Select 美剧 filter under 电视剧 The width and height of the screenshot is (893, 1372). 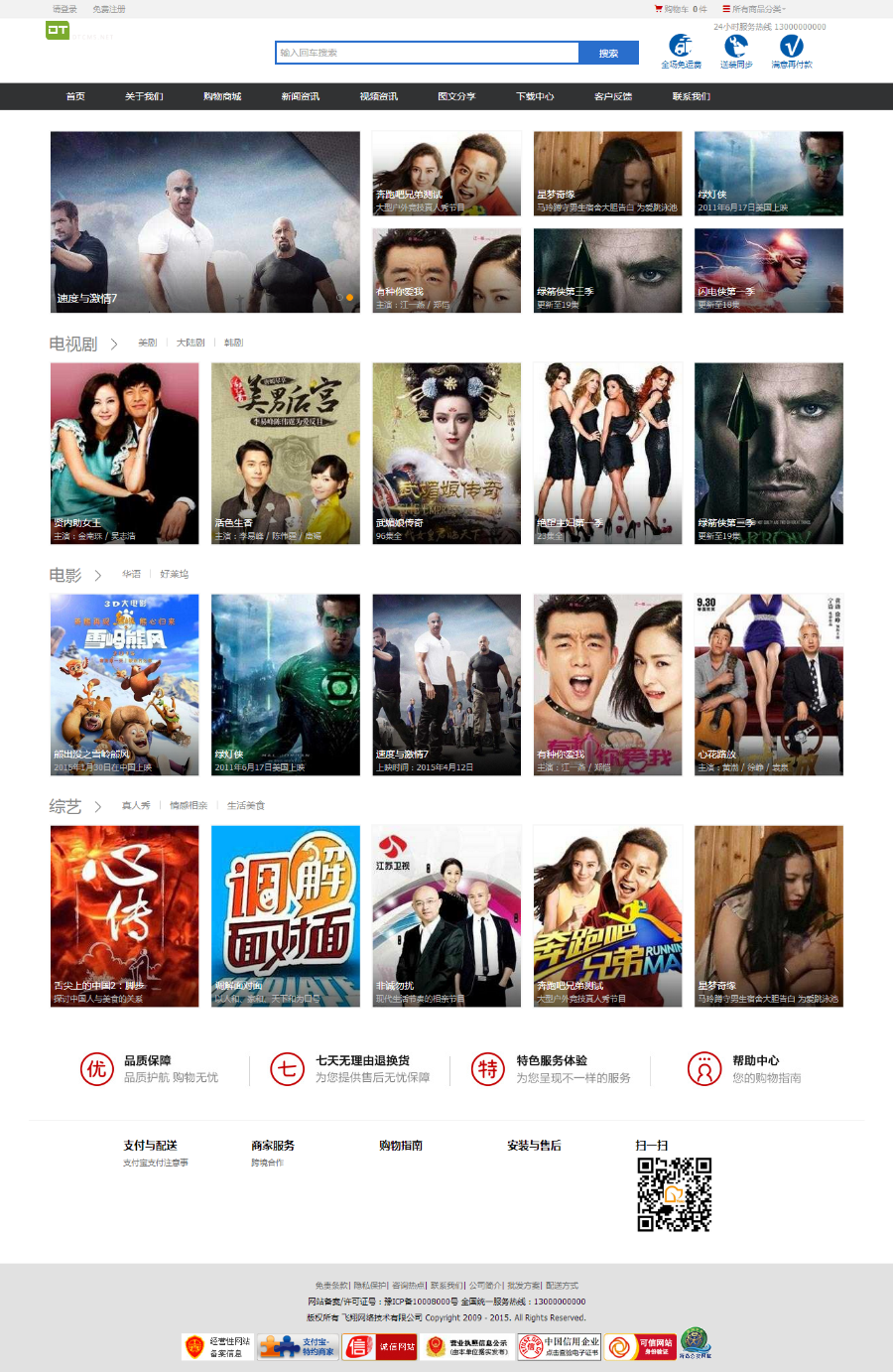tap(147, 343)
